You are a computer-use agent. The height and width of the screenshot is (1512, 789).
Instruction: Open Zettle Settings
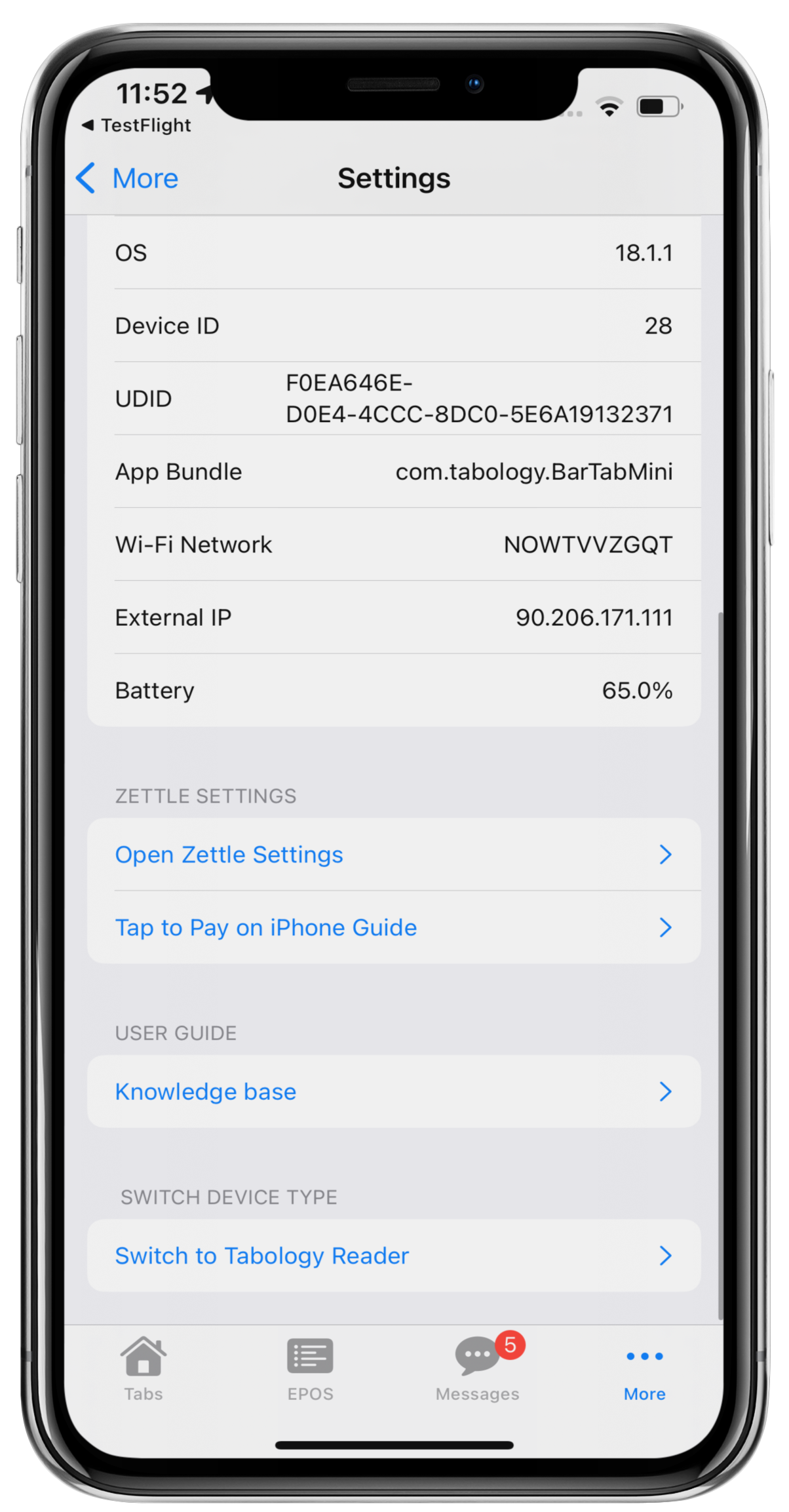pos(394,855)
